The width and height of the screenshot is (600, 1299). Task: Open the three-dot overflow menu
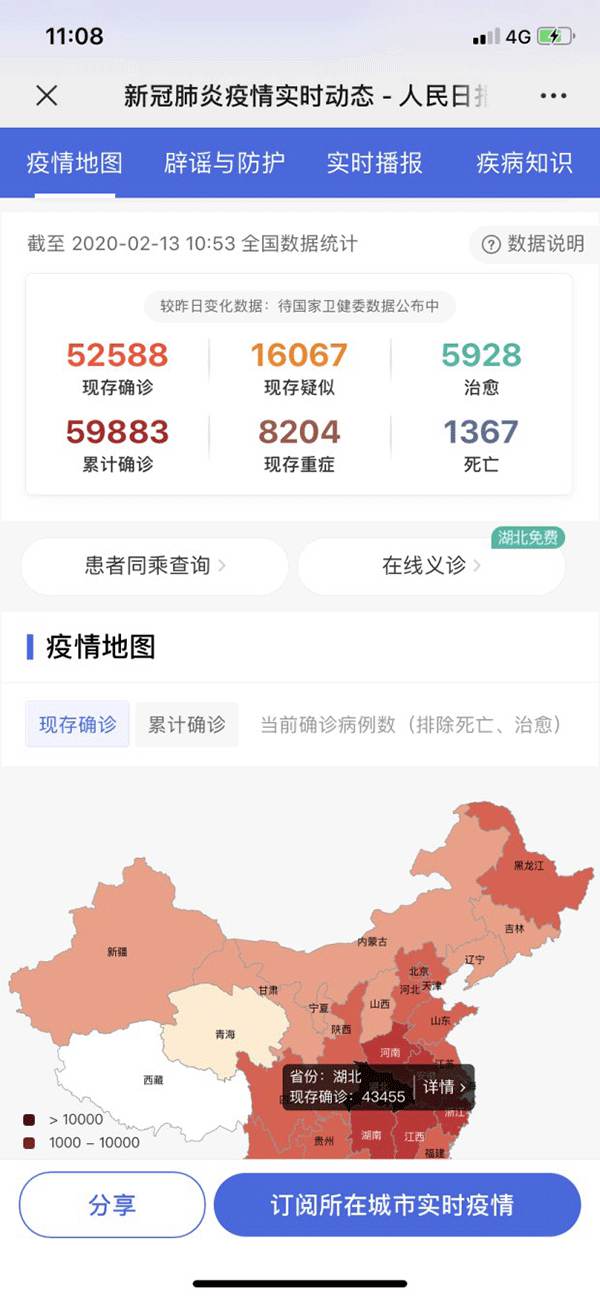(x=553, y=96)
